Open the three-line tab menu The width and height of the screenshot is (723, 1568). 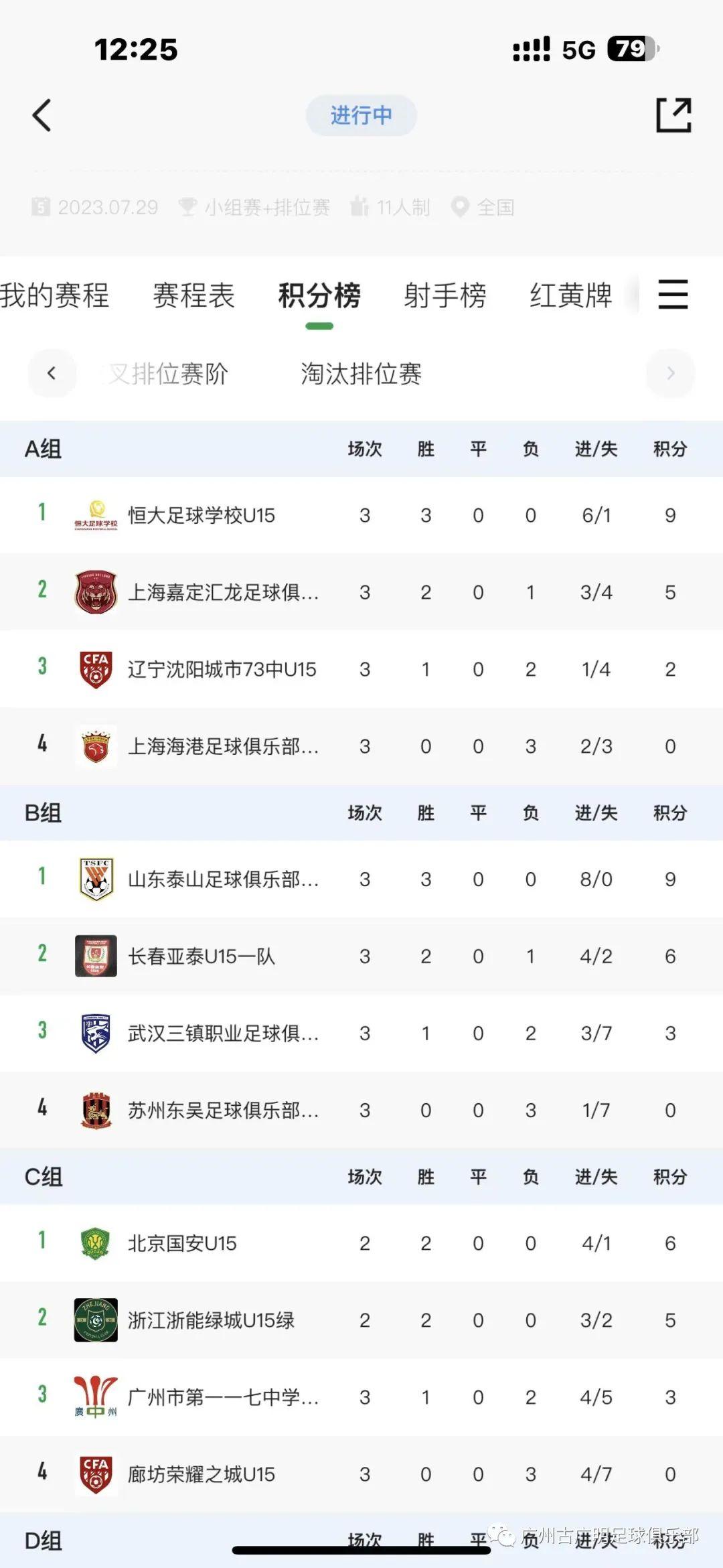point(673,295)
